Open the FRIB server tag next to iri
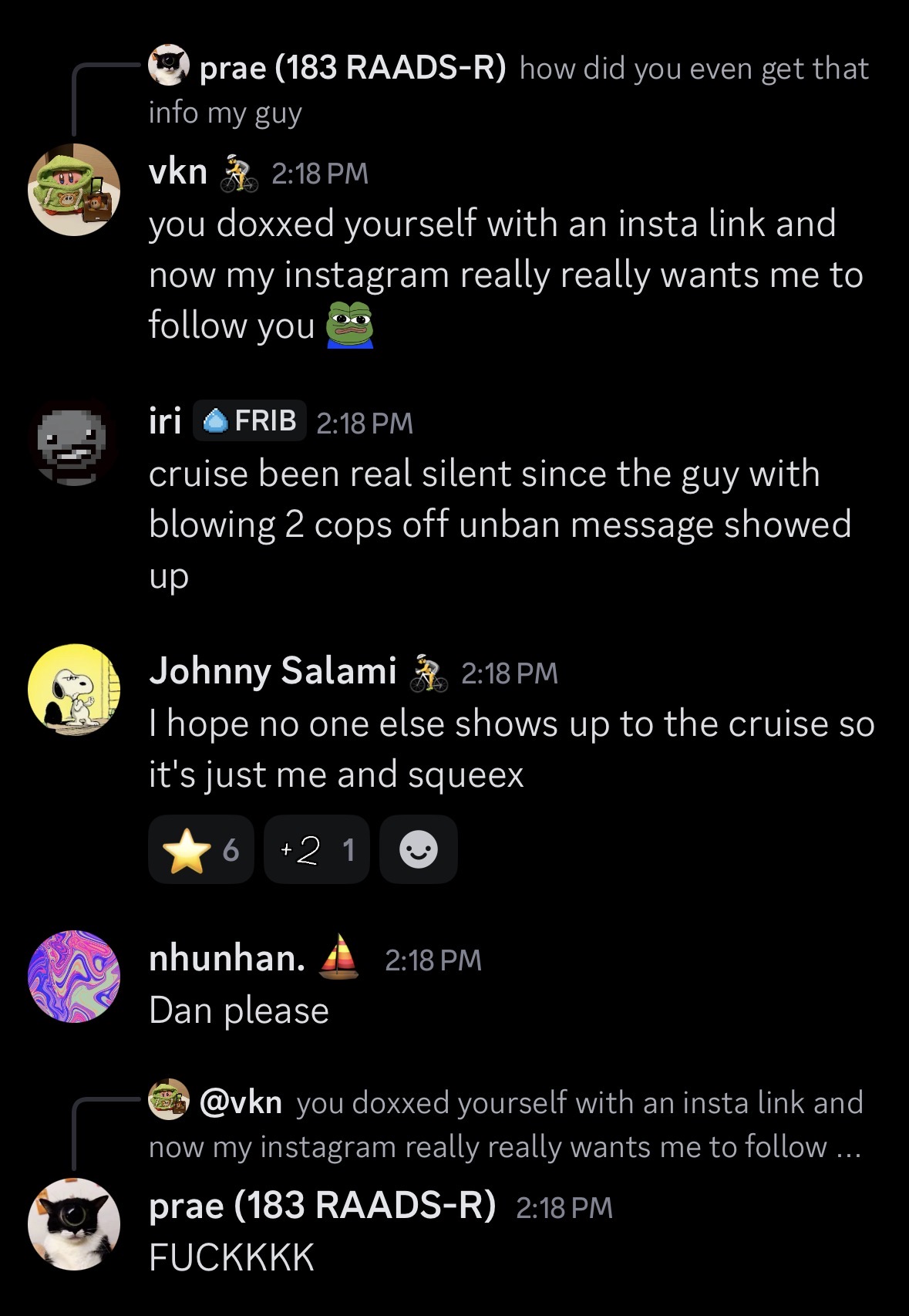This screenshot has width=909, height=1316. [250, 421]
